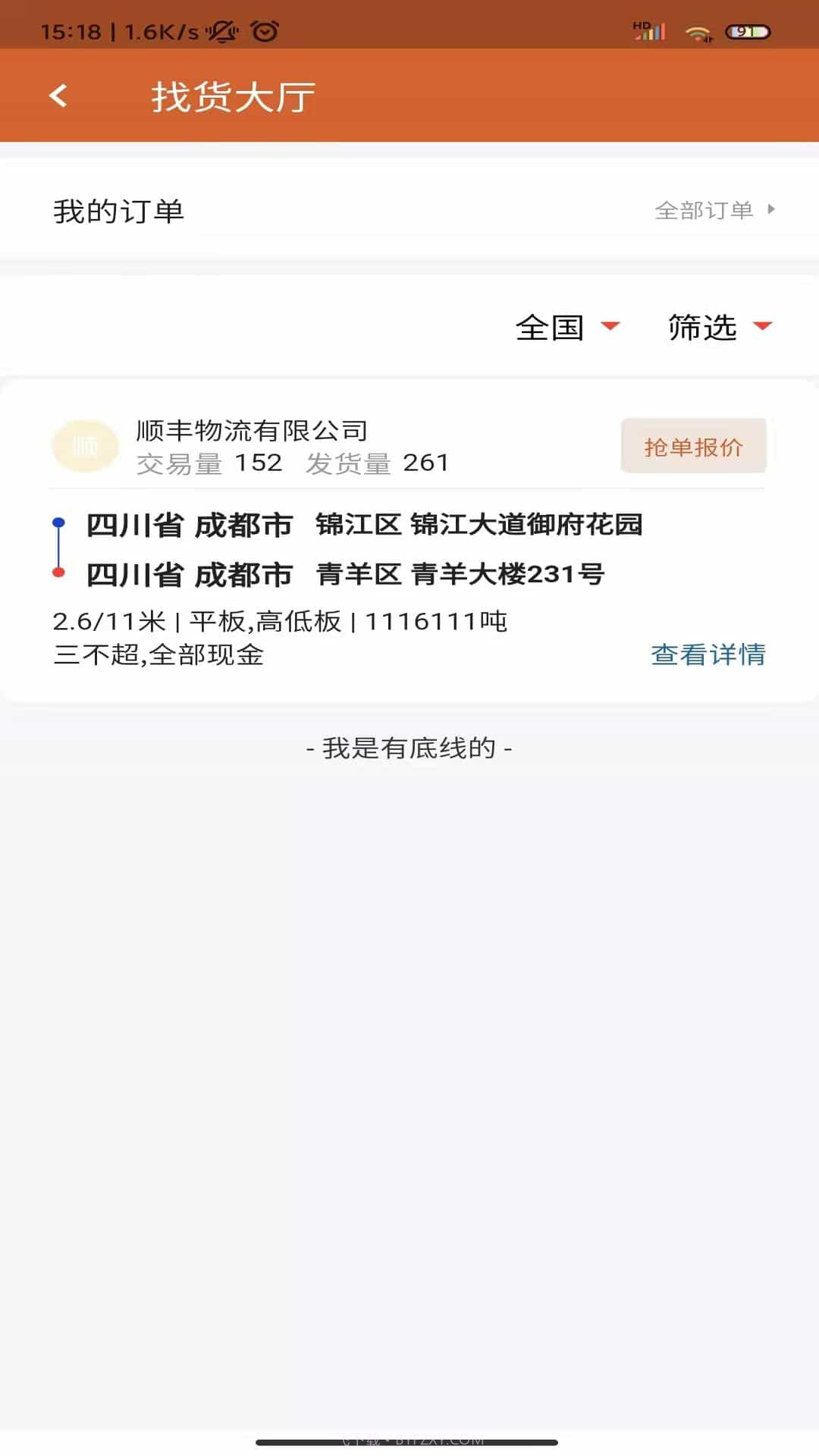Open the 全国 region dropdown
Screen dimensions: 819x1456
(x=564, y=326)
